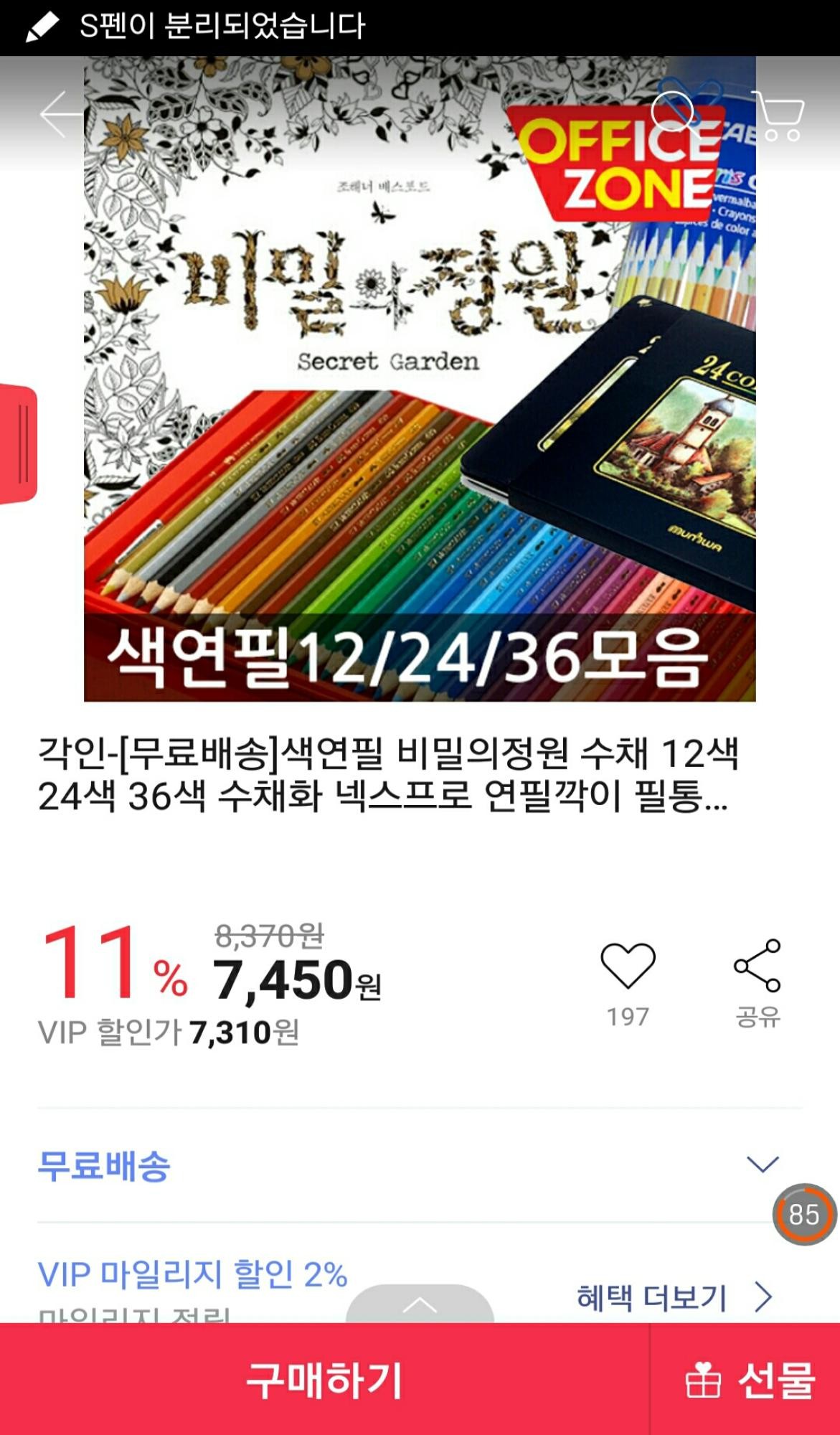Image resolution: width=840 pixels, height=1435 pixels.
Task: Pull up the bottom panel with the up arrow
Action: coord(420,1304)
